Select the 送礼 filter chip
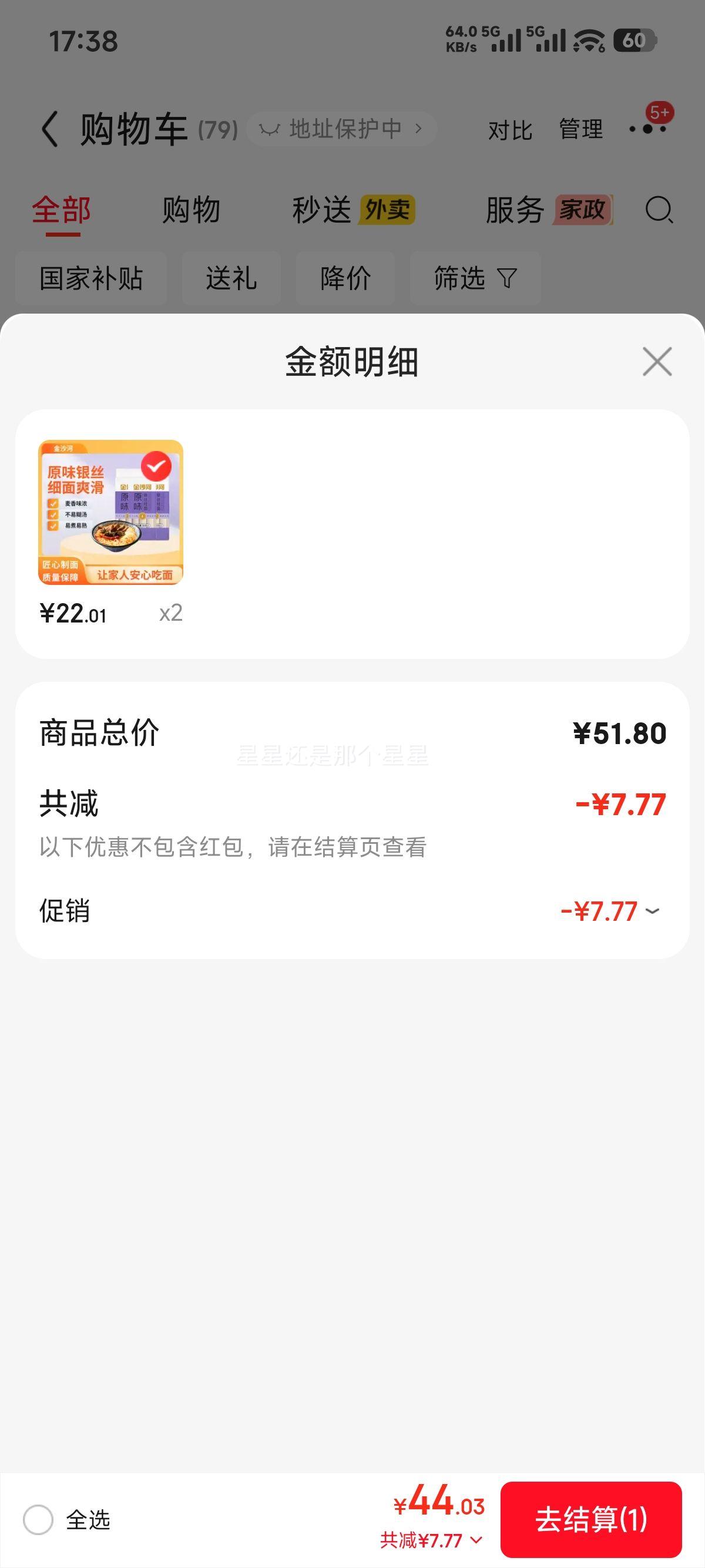This screenshot has height=1568, width=705. pos(231,278)
